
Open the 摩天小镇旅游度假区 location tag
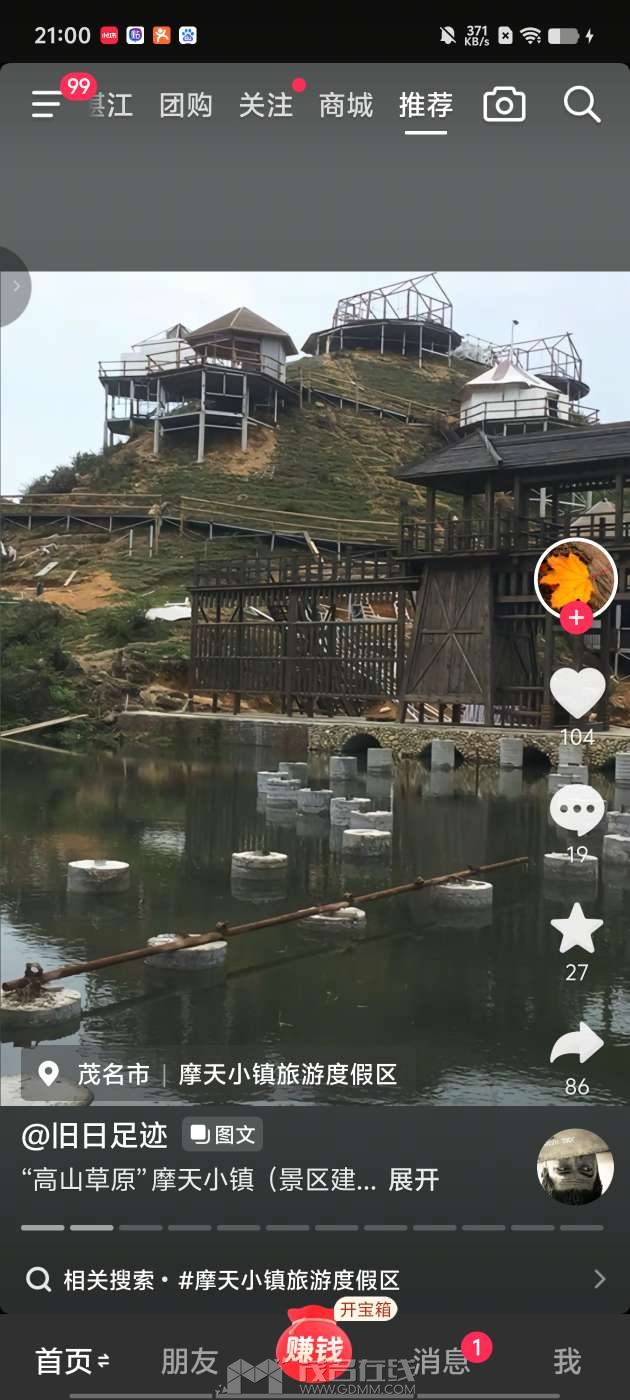pos(287,1074)
